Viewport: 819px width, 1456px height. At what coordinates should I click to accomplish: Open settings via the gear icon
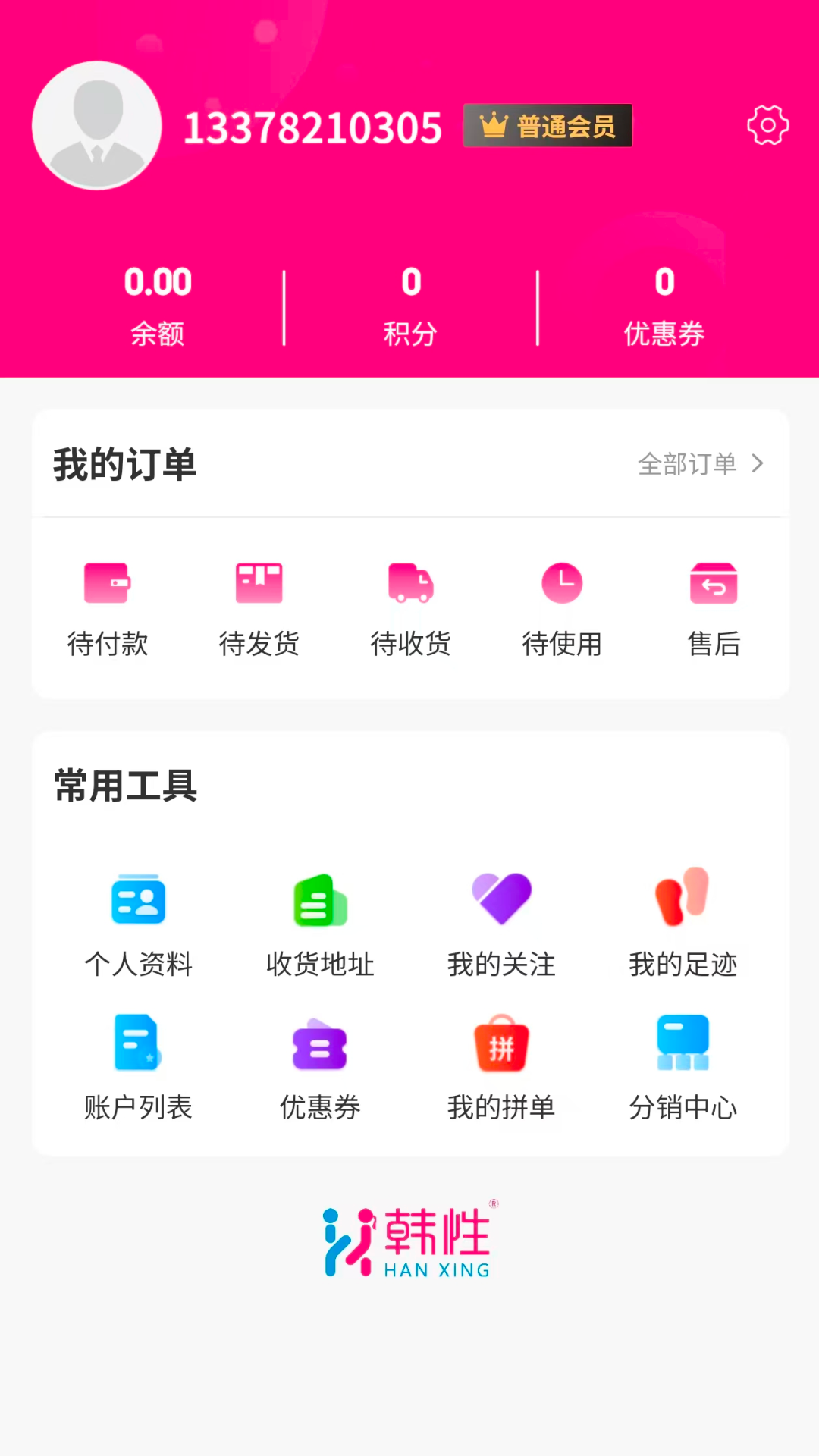tap(767, 126)
